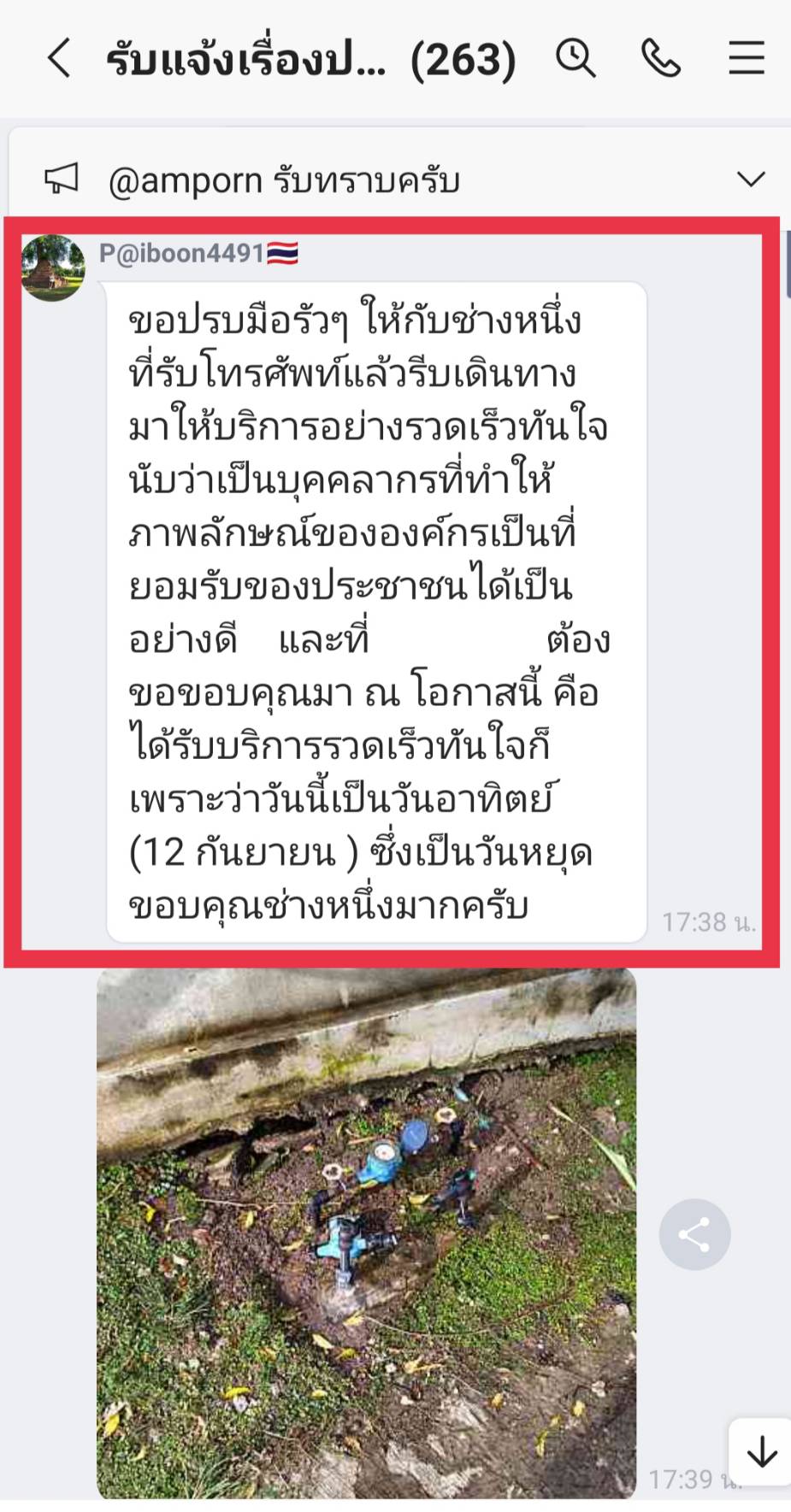Screen dimensions: 791x1512
Task: Open the chat hamburger menu
Action: click(x=746, y=59)
